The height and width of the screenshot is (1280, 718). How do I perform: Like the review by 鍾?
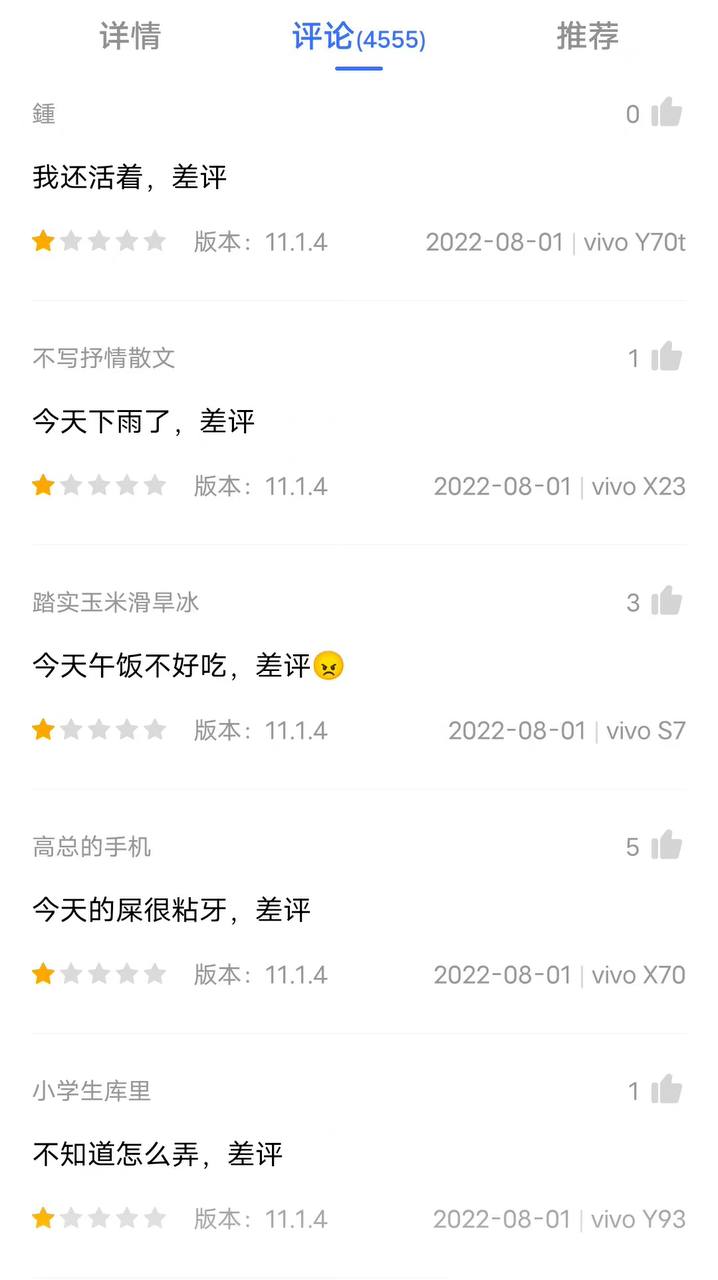[666, 114]
